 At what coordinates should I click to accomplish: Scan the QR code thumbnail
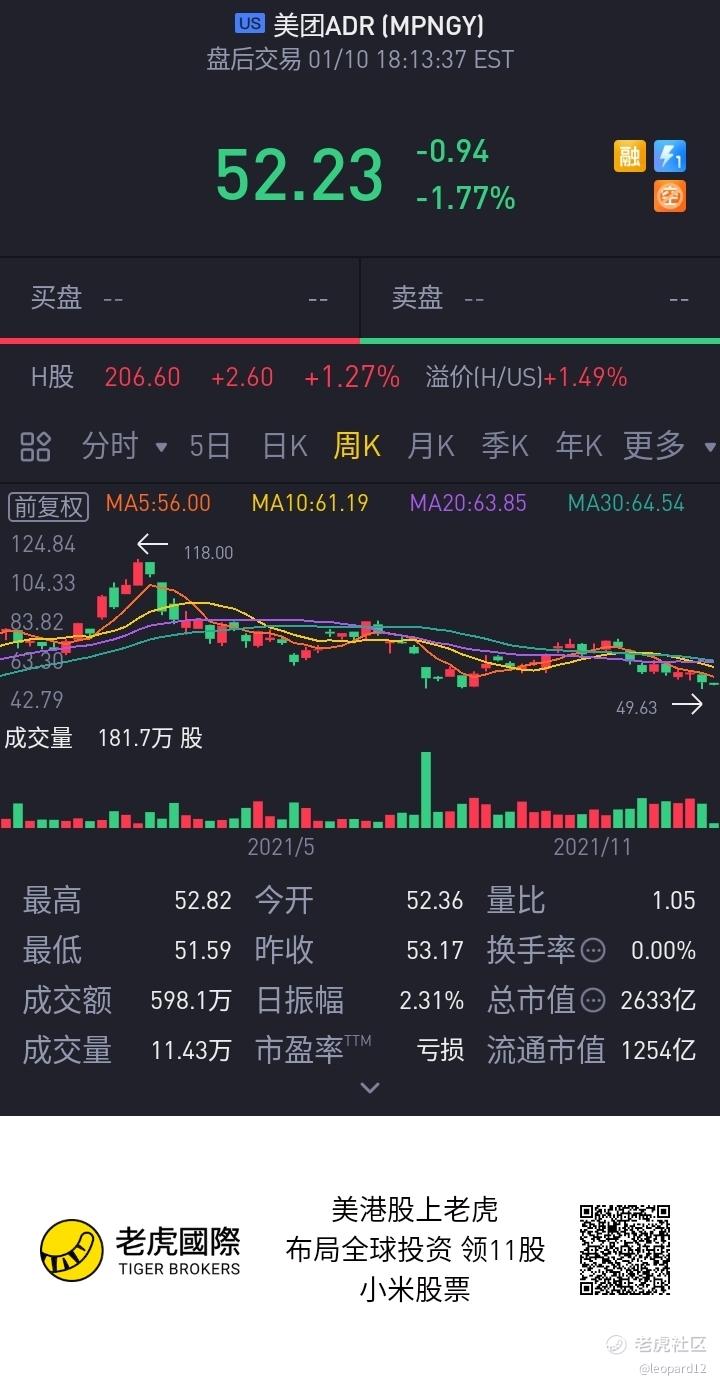point(626,1250)
